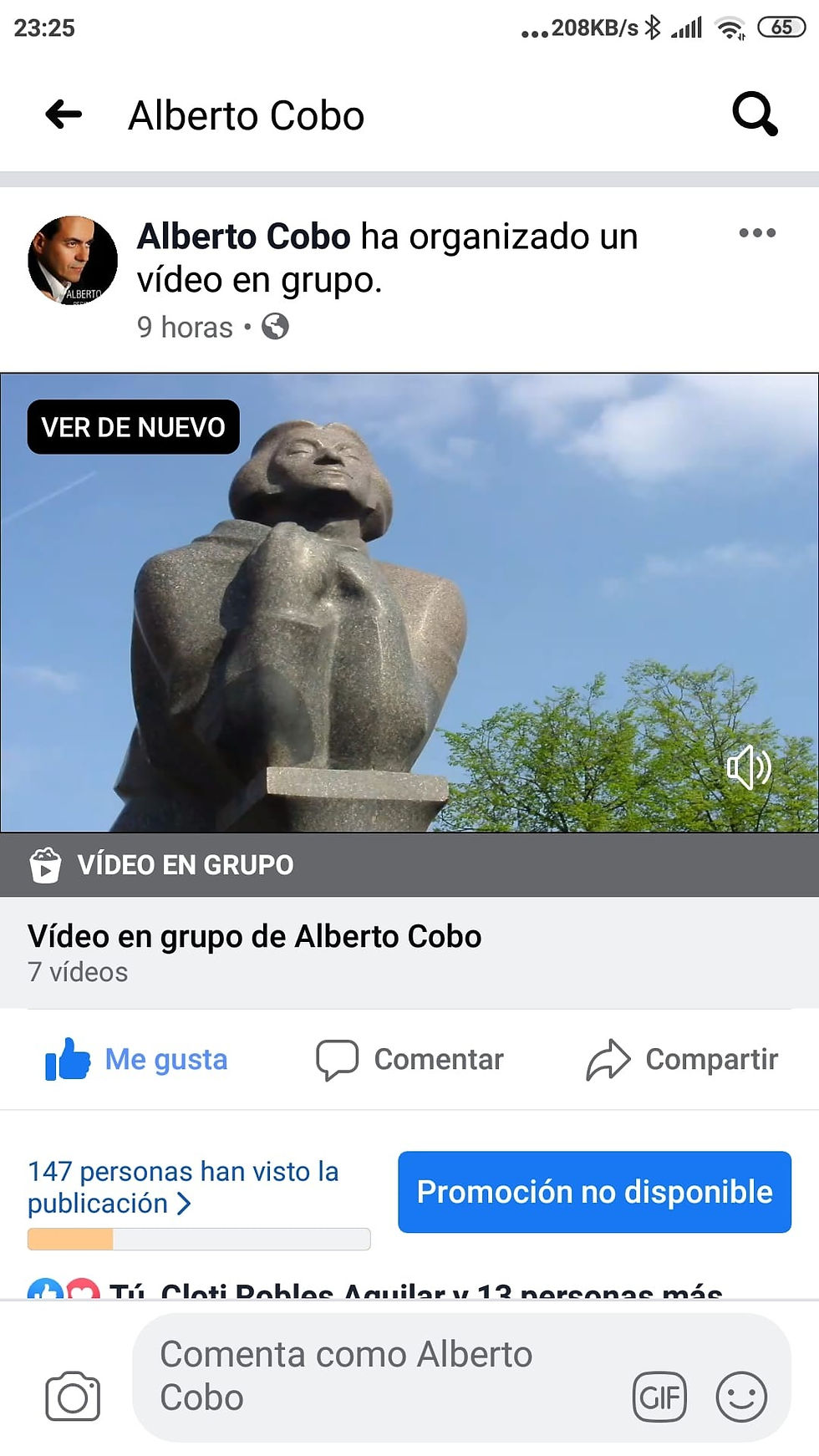Image resolution: width=819 pixels, height=1456 pixels.
Task: Open the post's three-dot options menu
Action: coord(756,233)
